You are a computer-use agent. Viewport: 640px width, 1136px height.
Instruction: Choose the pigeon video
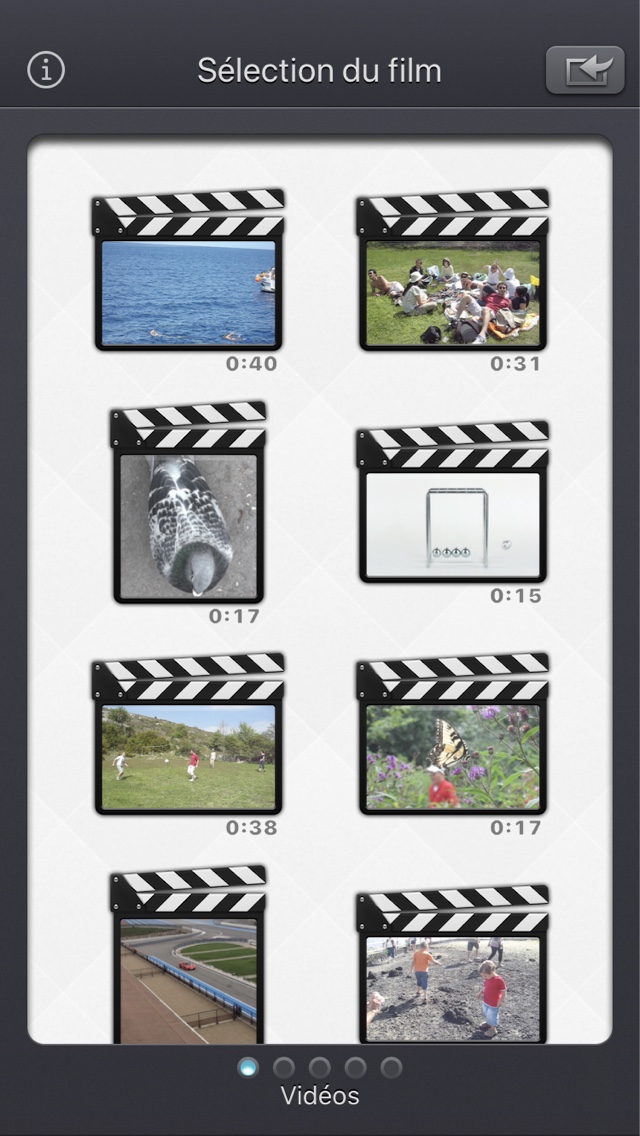tap(188, 525)
